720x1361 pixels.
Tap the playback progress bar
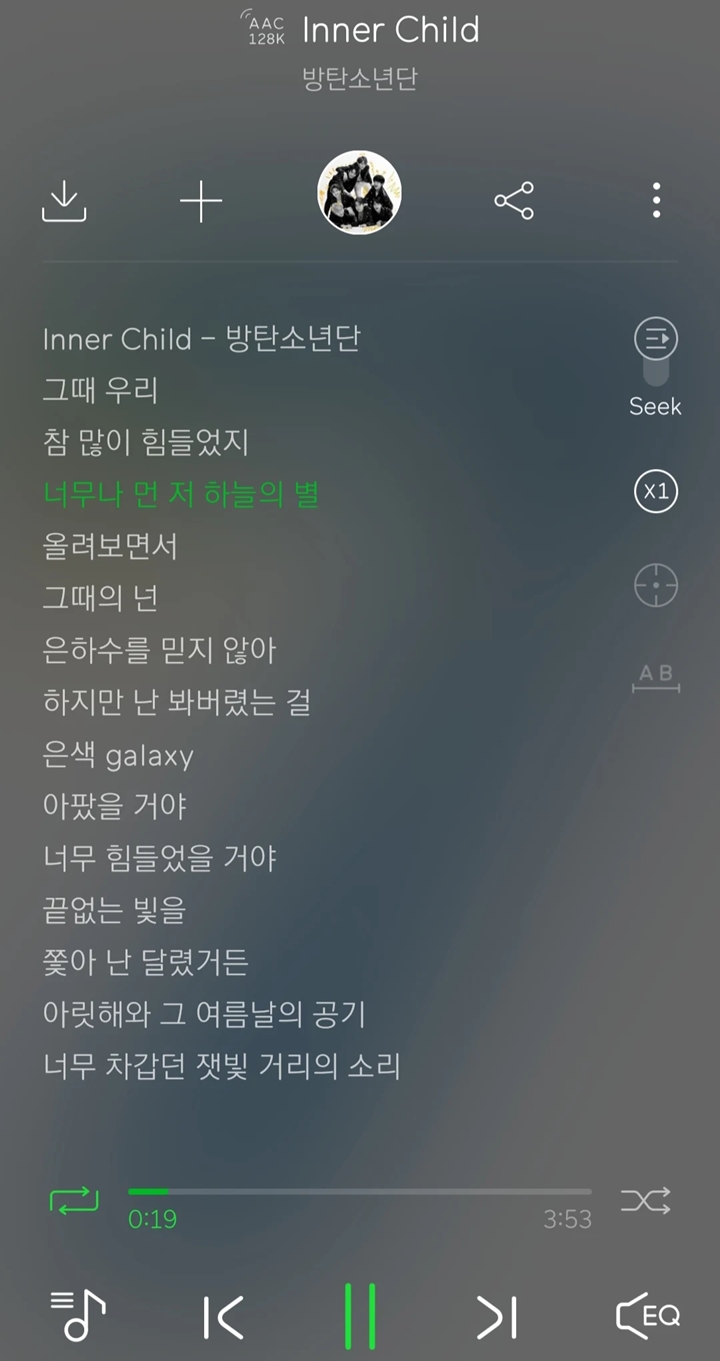[x=360, y=1192]
